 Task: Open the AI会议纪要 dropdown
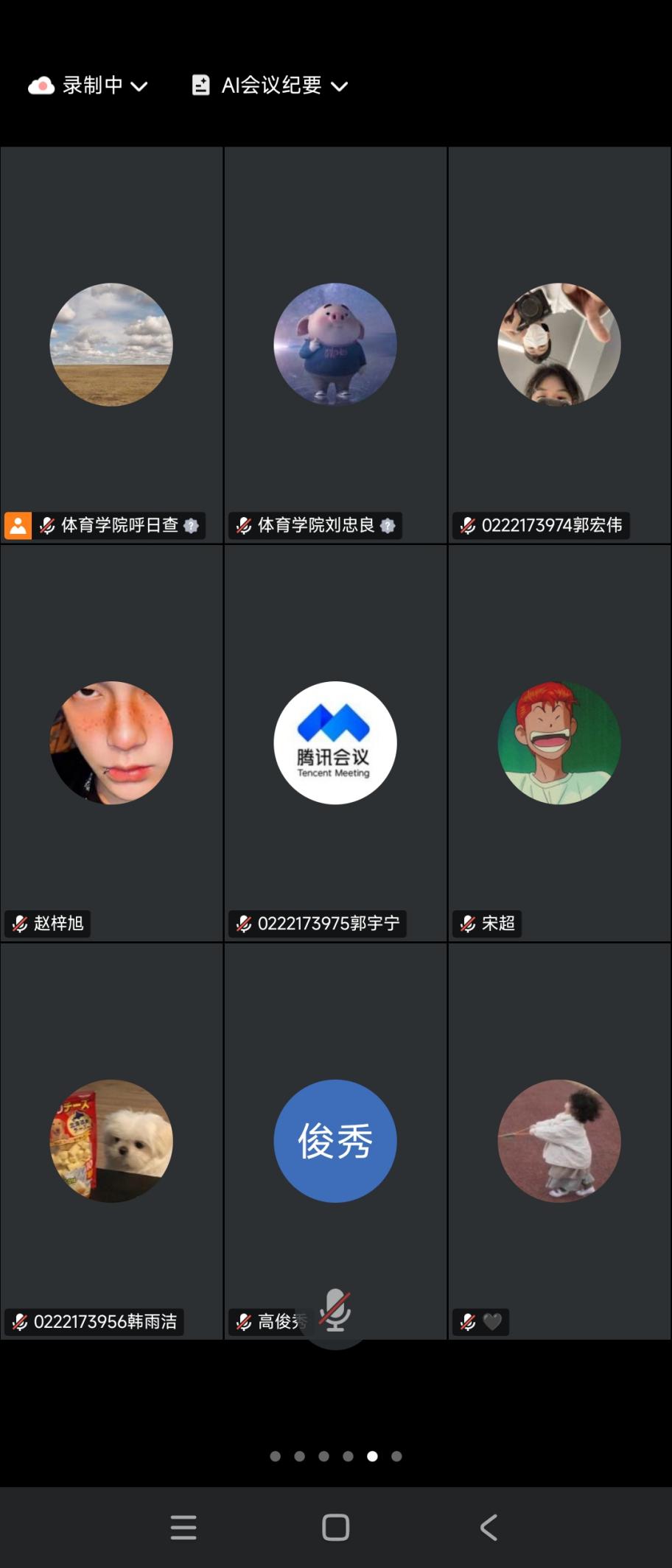click(270, 85)
